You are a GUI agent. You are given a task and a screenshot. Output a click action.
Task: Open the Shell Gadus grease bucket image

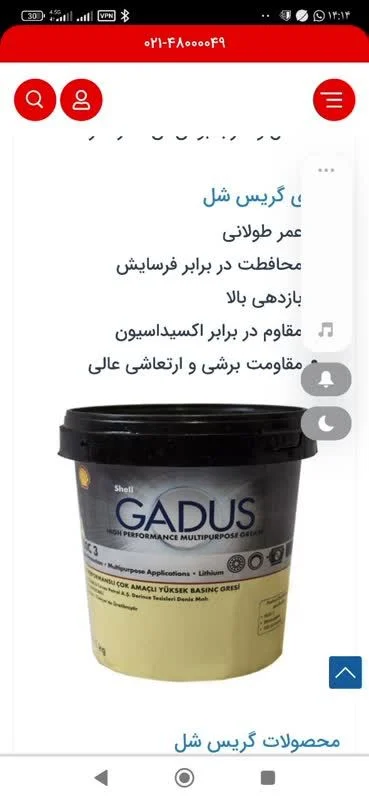pos(187,542)
